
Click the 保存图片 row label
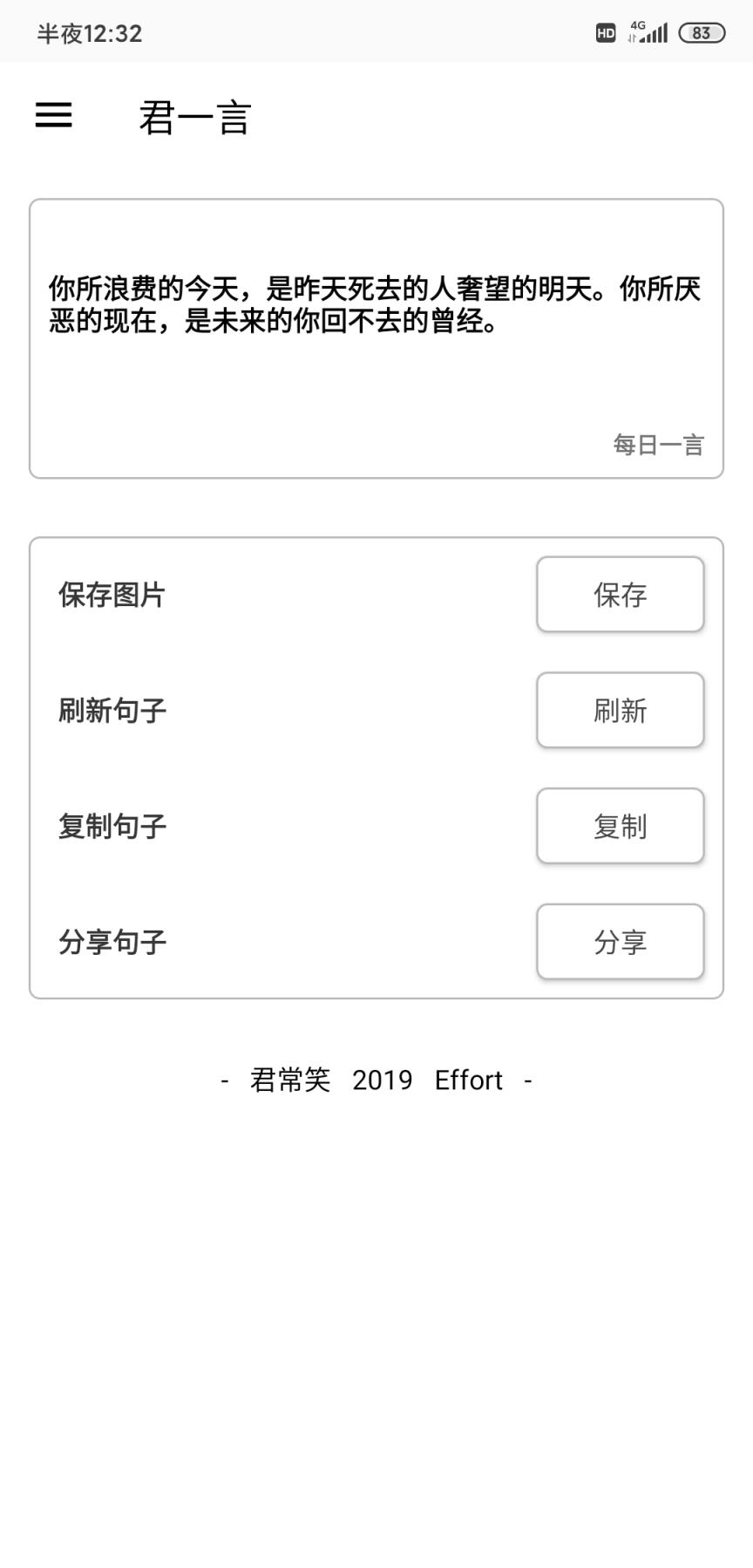[x=111, y=595]
